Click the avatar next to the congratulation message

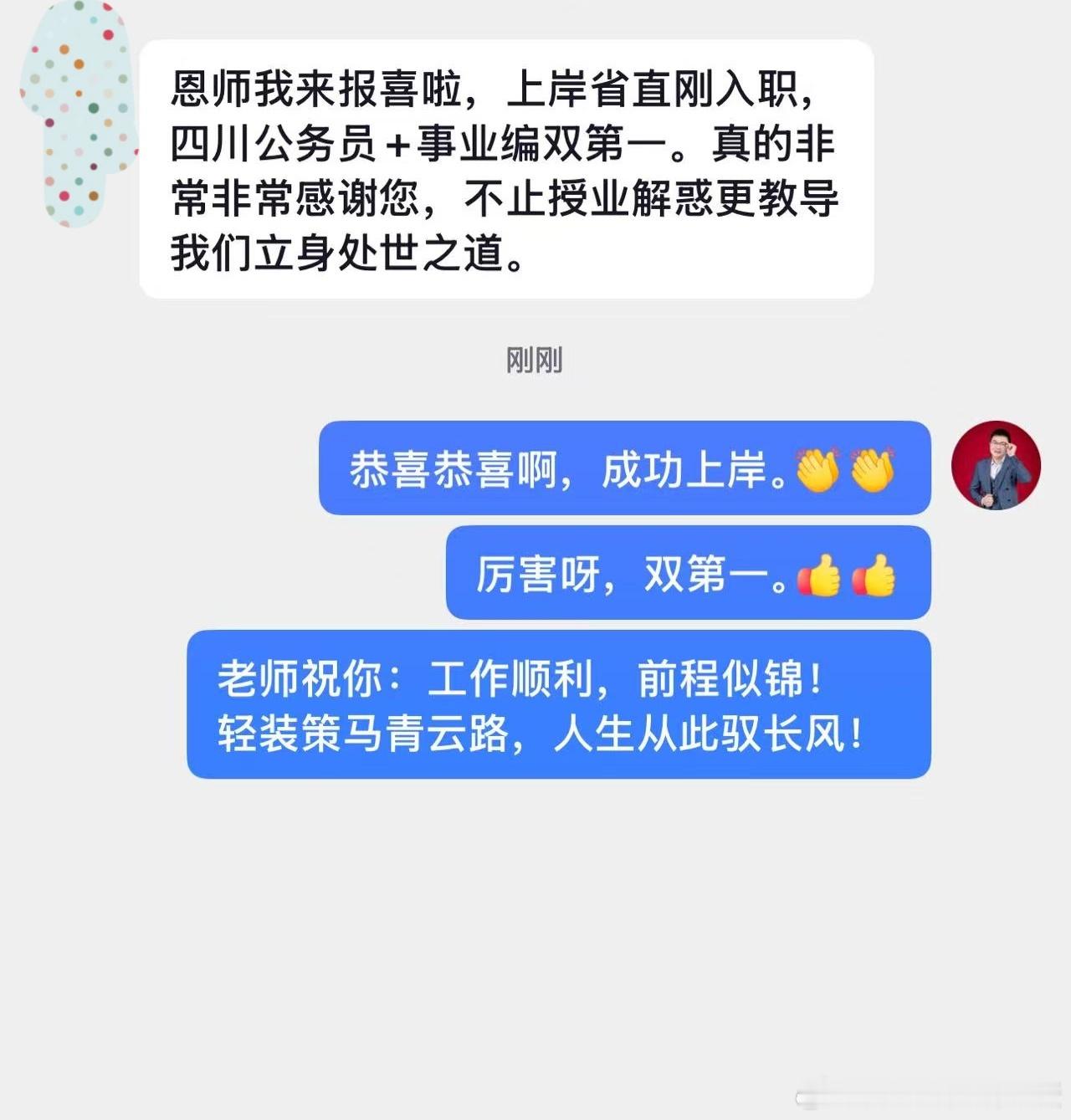tap(997, 466)
